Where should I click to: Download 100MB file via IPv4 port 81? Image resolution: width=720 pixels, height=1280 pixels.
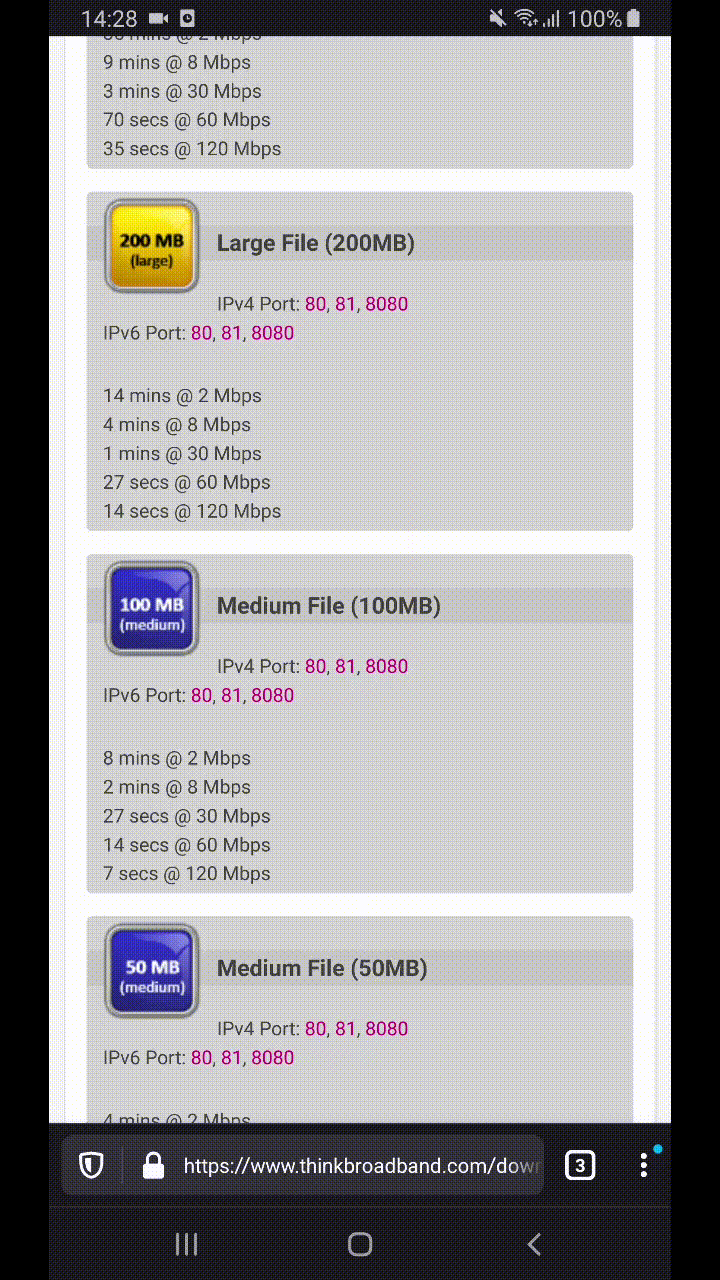(x=345, y=666)
